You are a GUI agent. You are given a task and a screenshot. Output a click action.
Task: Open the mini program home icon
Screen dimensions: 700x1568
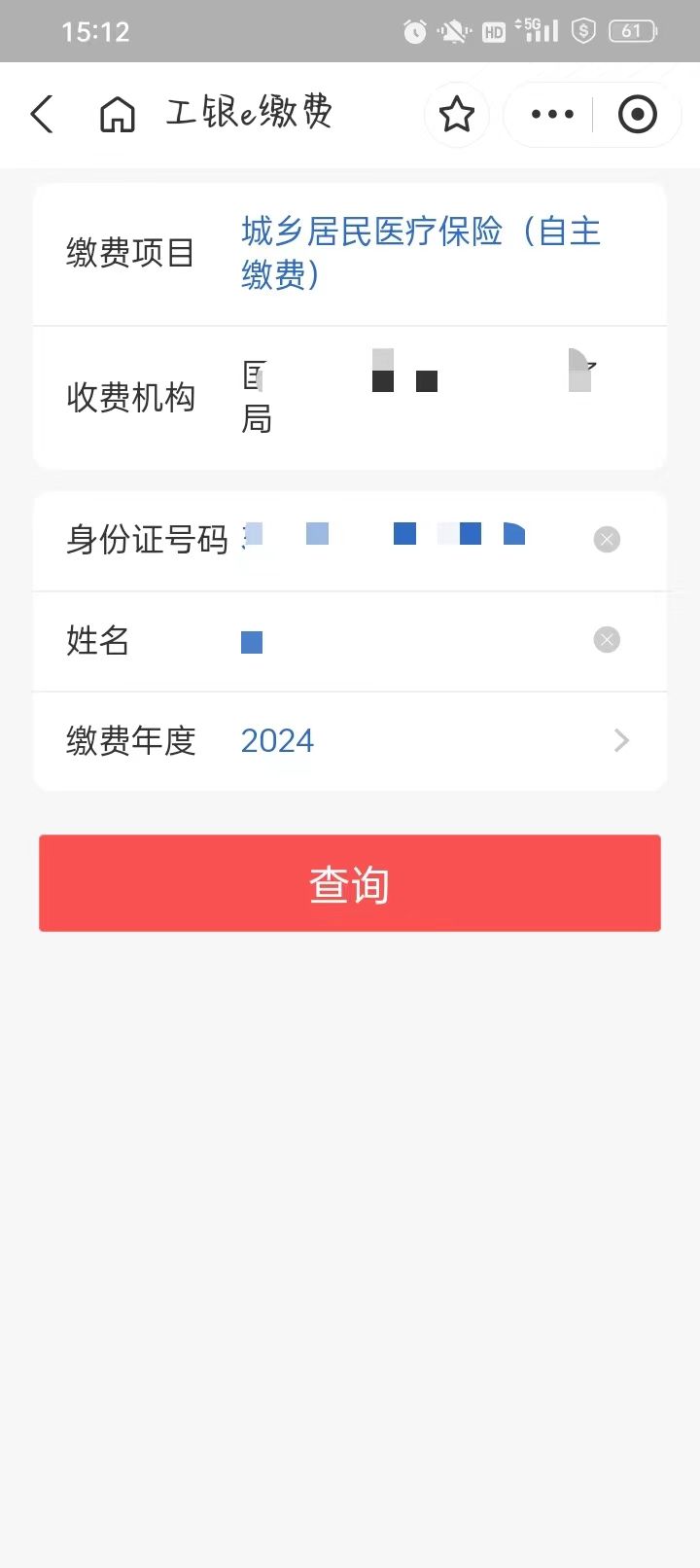(118, 115)
